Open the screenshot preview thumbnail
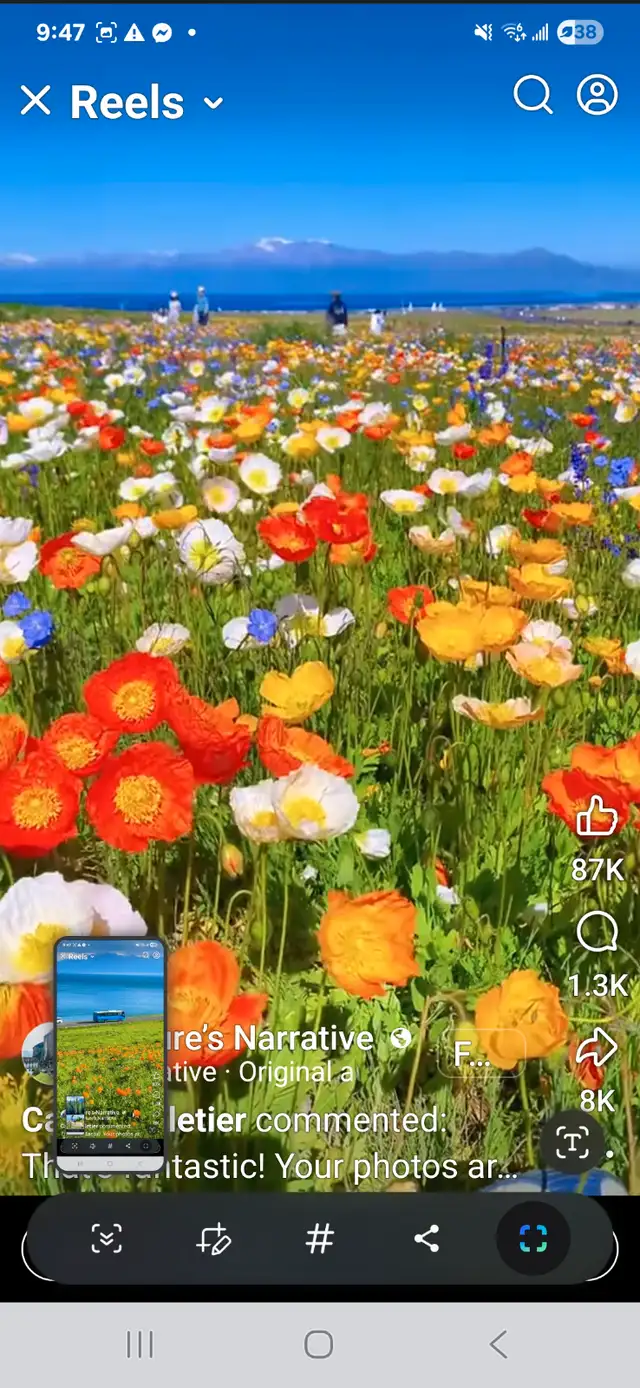Image resolution: width=640 pixels, height=1388 pixels. click(x=110, y=1055)
